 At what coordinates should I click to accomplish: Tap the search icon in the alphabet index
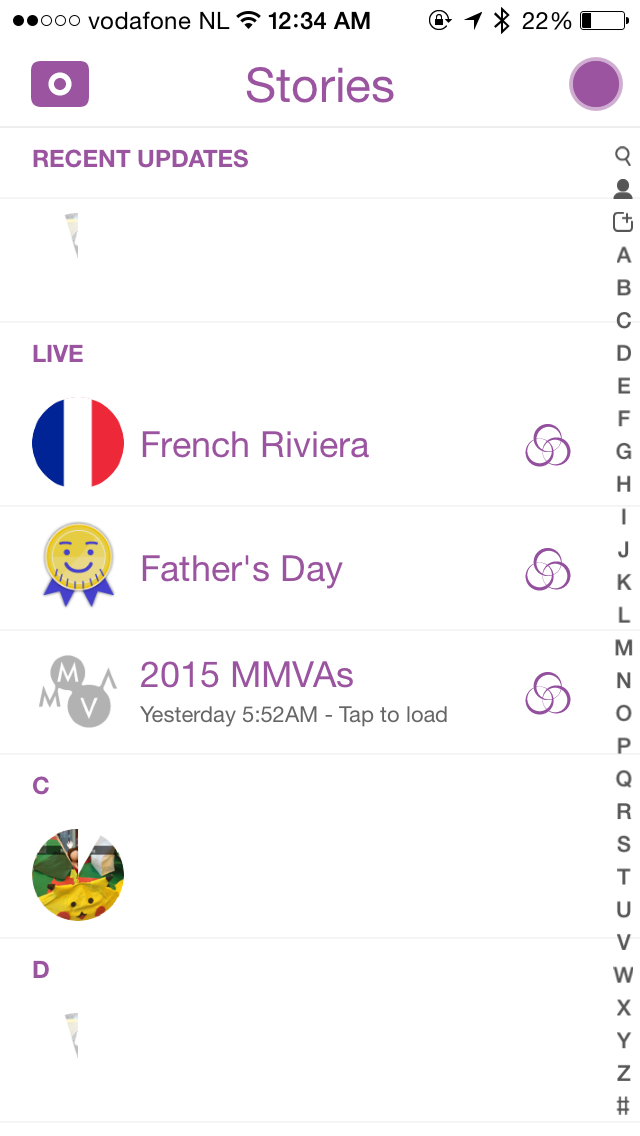[x=623, y=156]
